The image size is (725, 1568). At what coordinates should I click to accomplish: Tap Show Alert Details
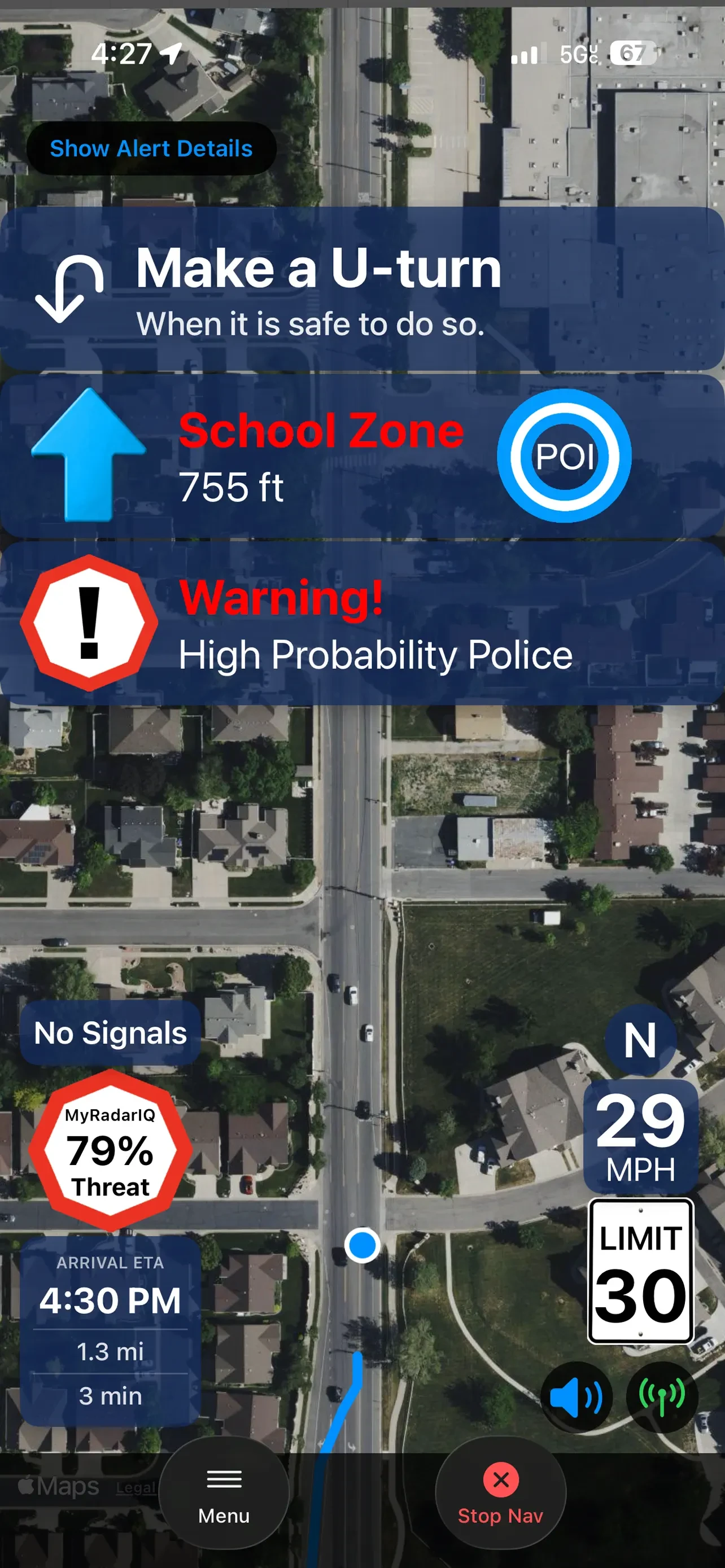point(151,148)
